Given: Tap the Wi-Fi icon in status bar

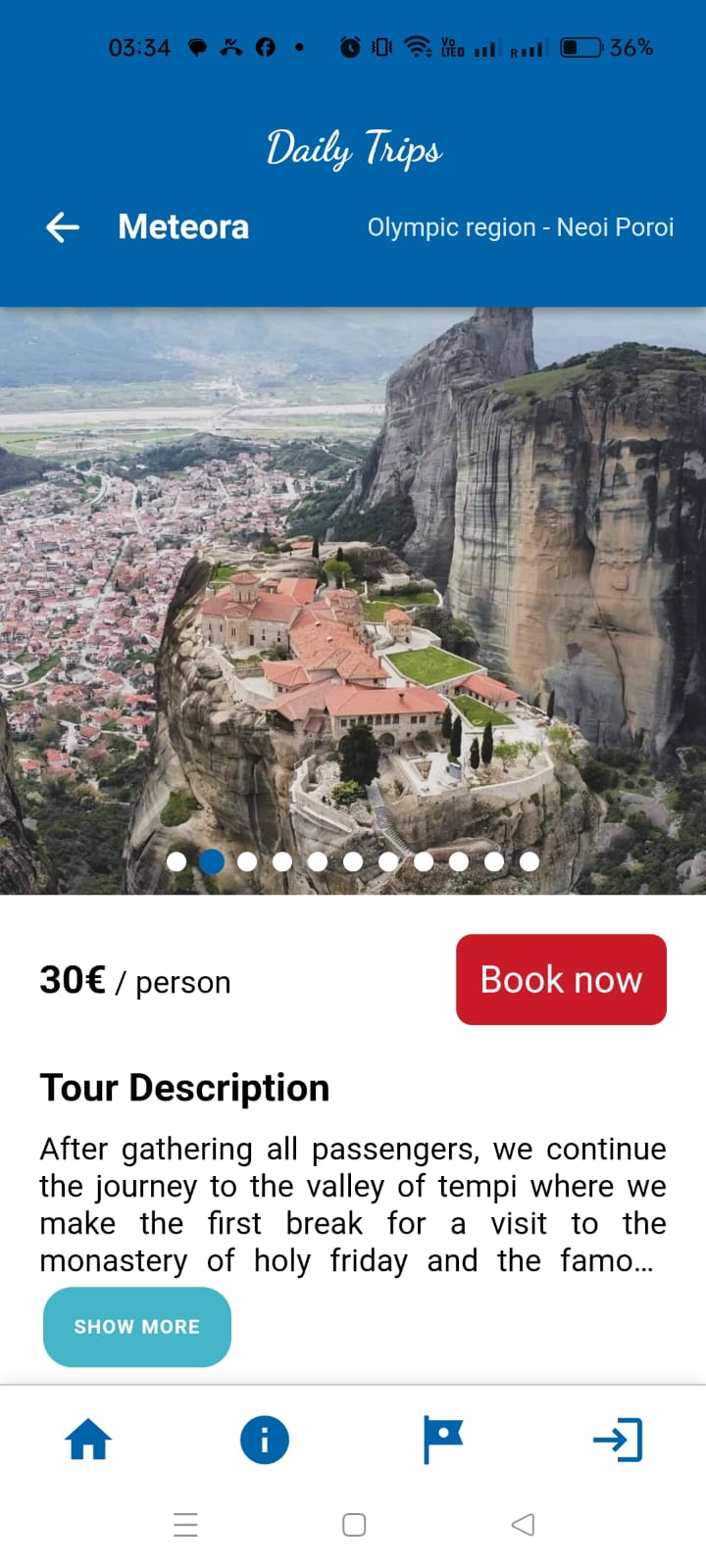Looking at the screenshot, I should tap(419, 45).
